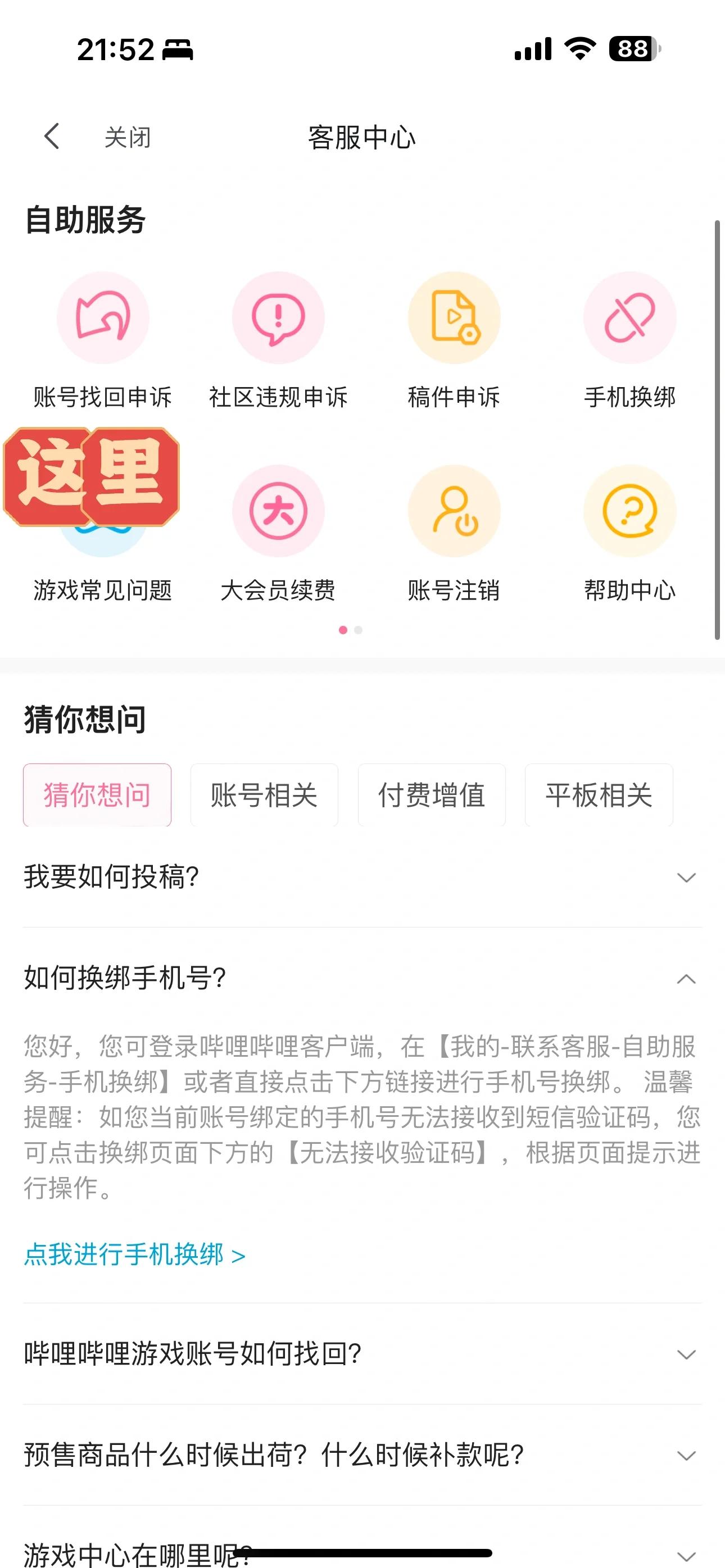725x1568 pixels.
Task: Open 游戏常见问题
Action: [x=103, y=534]
